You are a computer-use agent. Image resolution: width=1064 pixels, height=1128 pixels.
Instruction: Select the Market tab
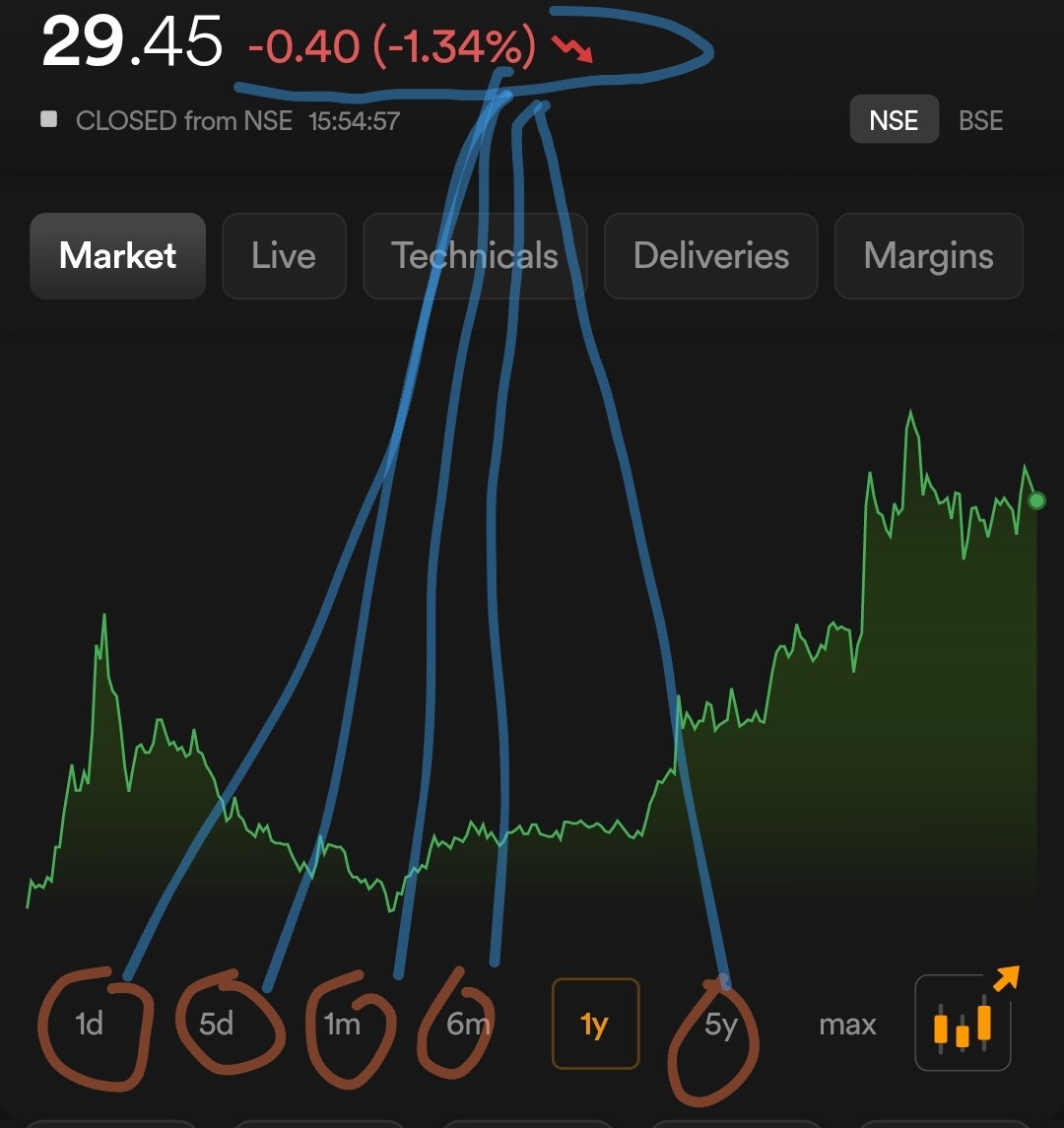click(118, 256)
